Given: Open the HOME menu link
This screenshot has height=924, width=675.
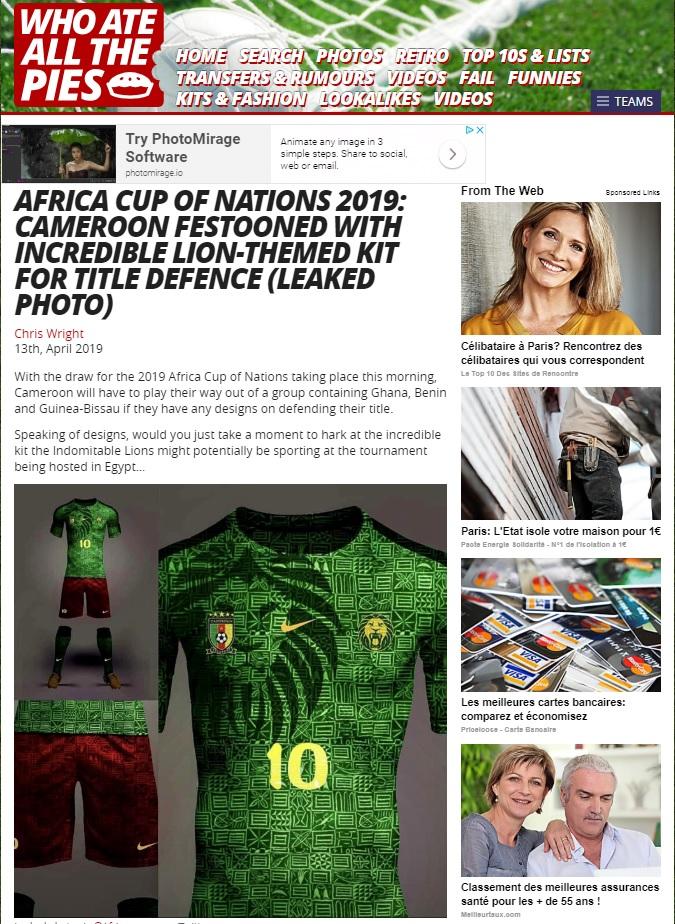Looking at the screenshot, I should pyautogui.click(x=201, y=56).
